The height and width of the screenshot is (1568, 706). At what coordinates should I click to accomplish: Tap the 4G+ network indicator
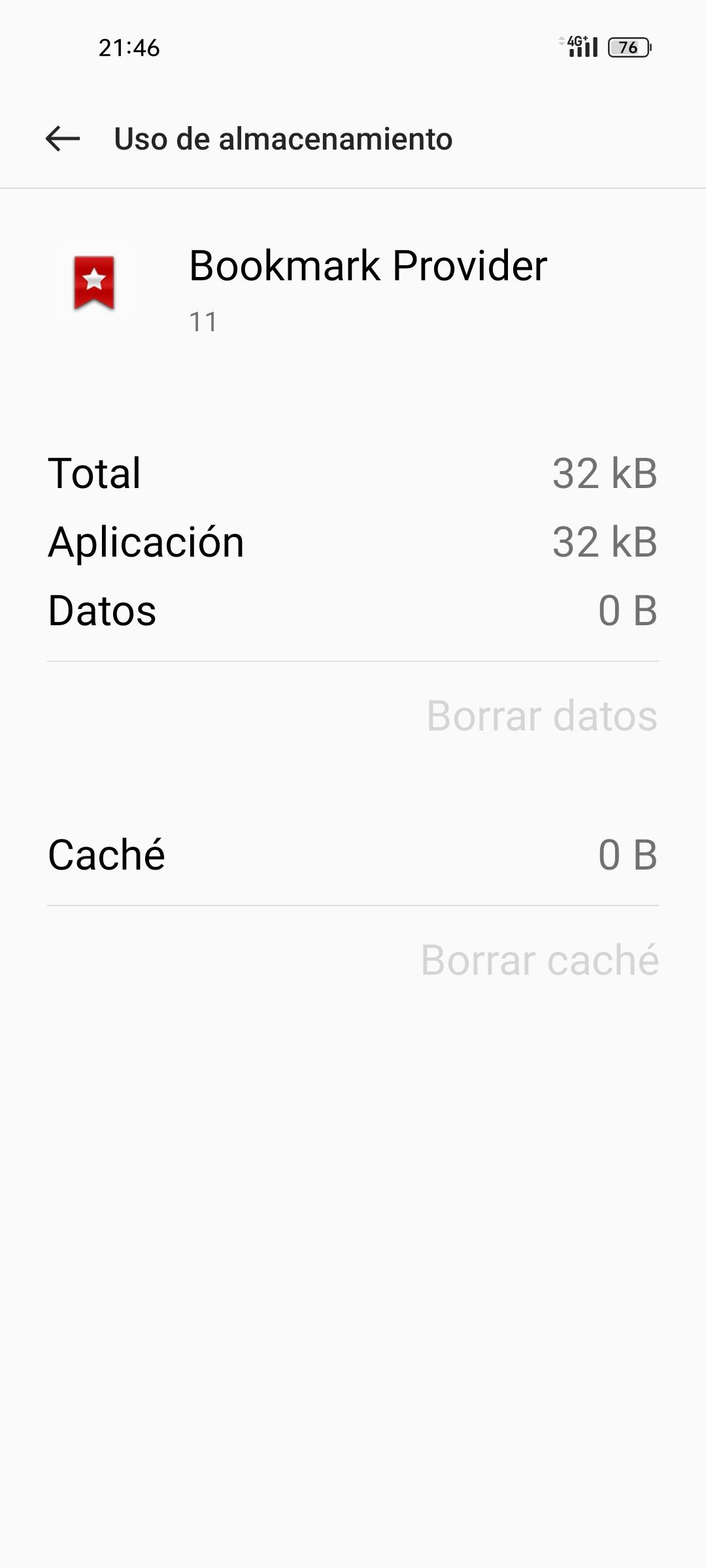click(x=578, y=41)
